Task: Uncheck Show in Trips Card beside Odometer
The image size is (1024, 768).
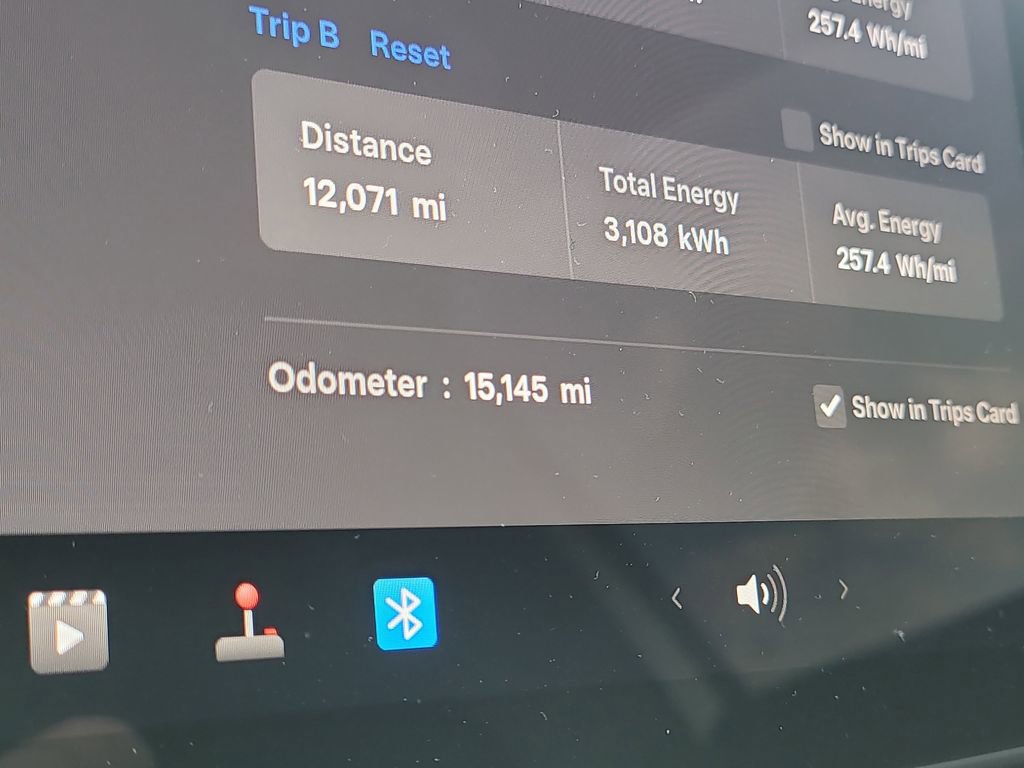Action: tap(830, 406)
